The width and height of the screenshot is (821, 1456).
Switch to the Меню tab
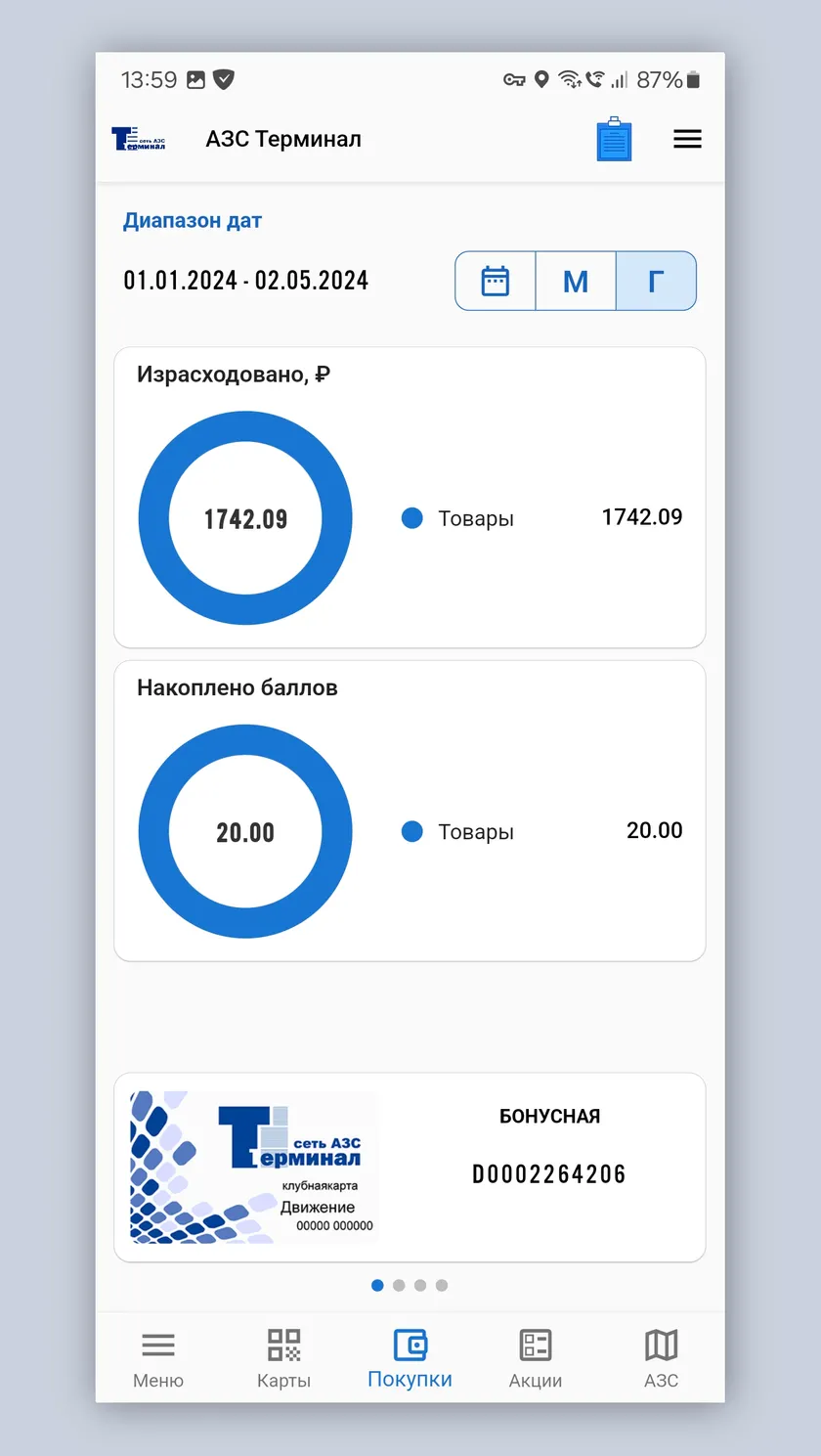coord(158,1358)
